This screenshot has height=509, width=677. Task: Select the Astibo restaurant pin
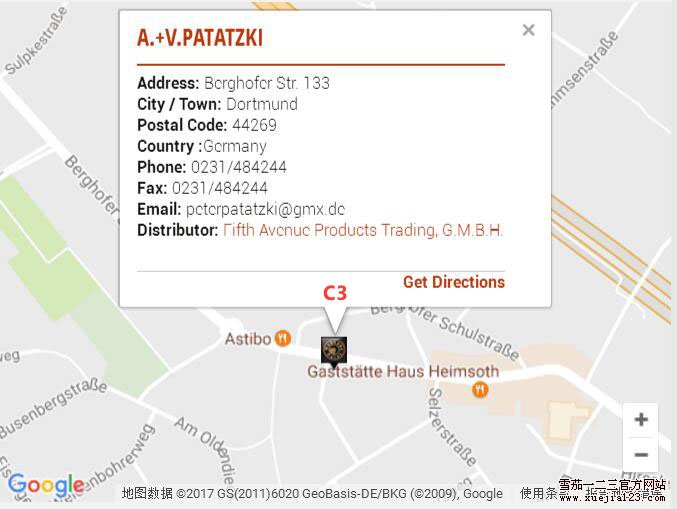(283, 338)
